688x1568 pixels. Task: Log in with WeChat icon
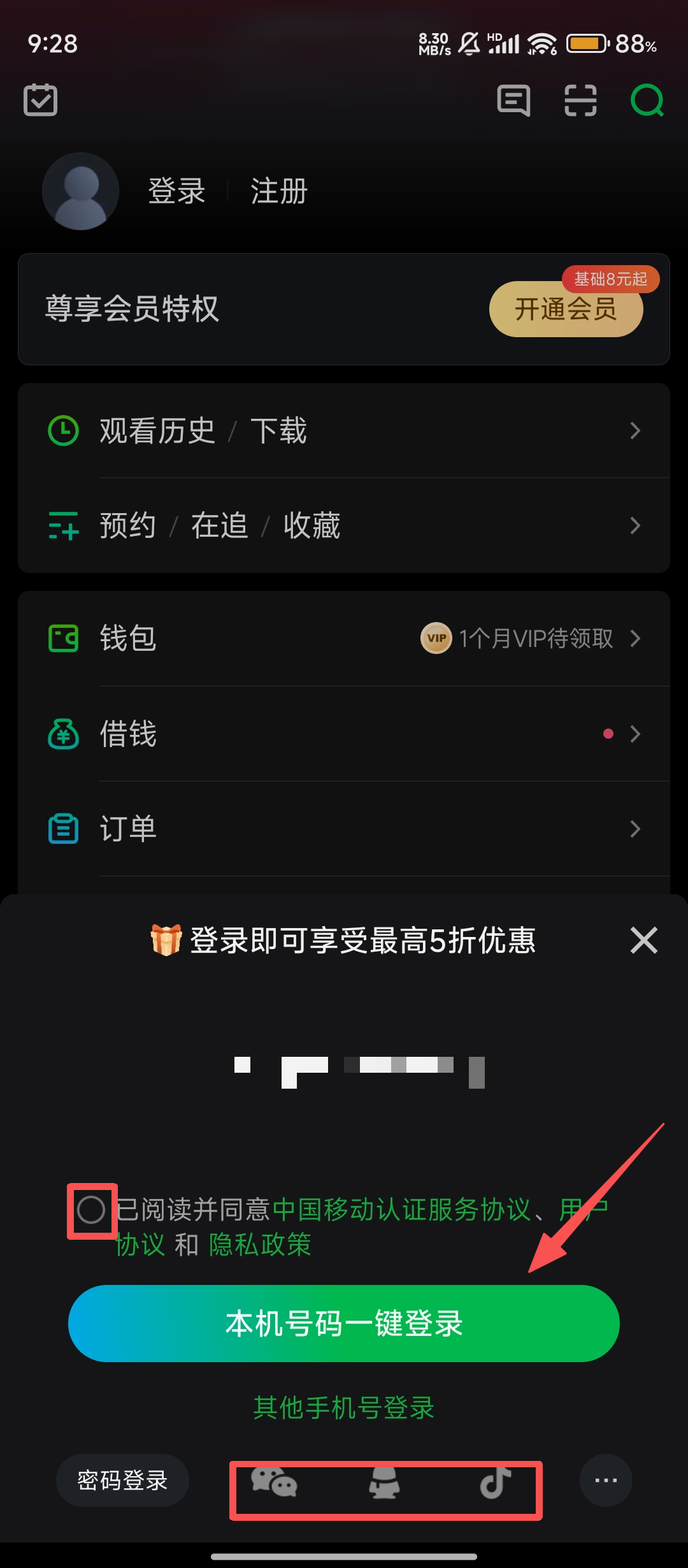(x=274, y=1481)
